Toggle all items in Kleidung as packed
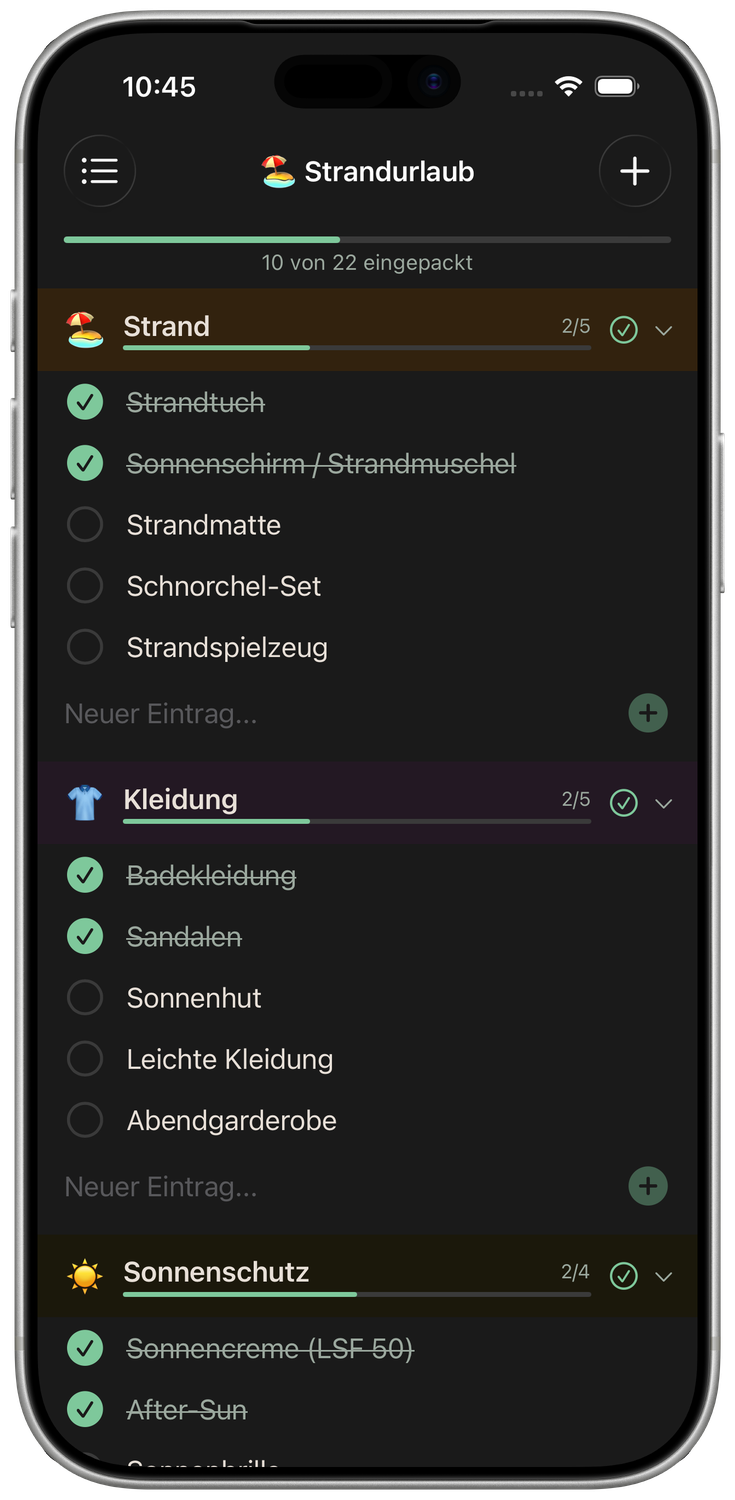This screenshot has height=1500, width=735. (x=623, y=802)
